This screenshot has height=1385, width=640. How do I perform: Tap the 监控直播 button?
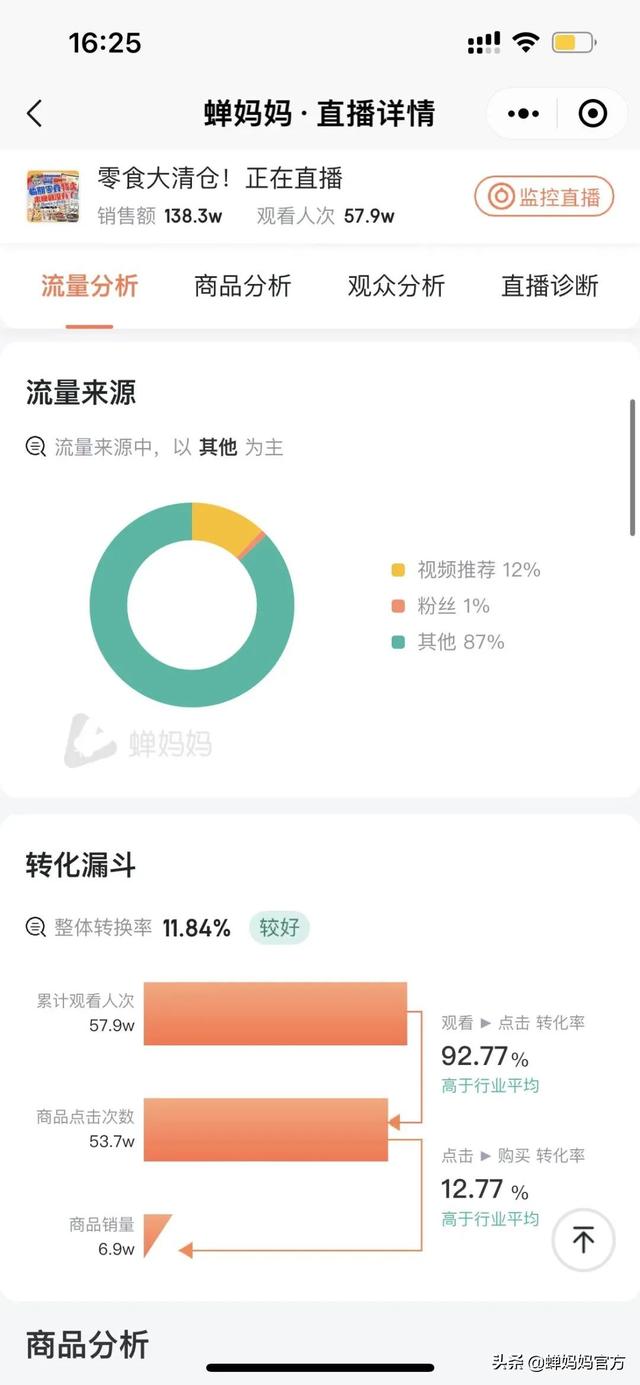pyautogui.click(x=544, y=196)
